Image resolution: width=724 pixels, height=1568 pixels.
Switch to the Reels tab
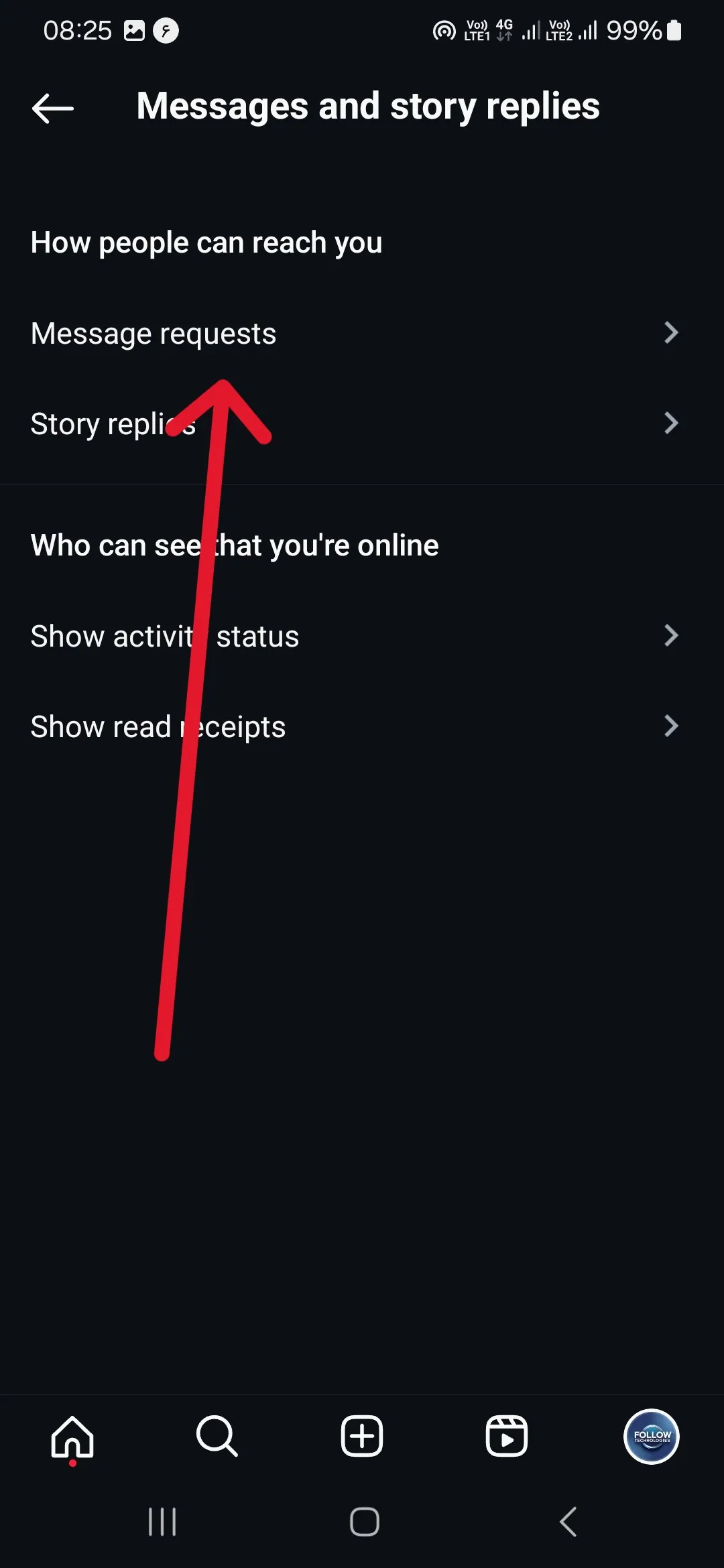click(507, 1436)
